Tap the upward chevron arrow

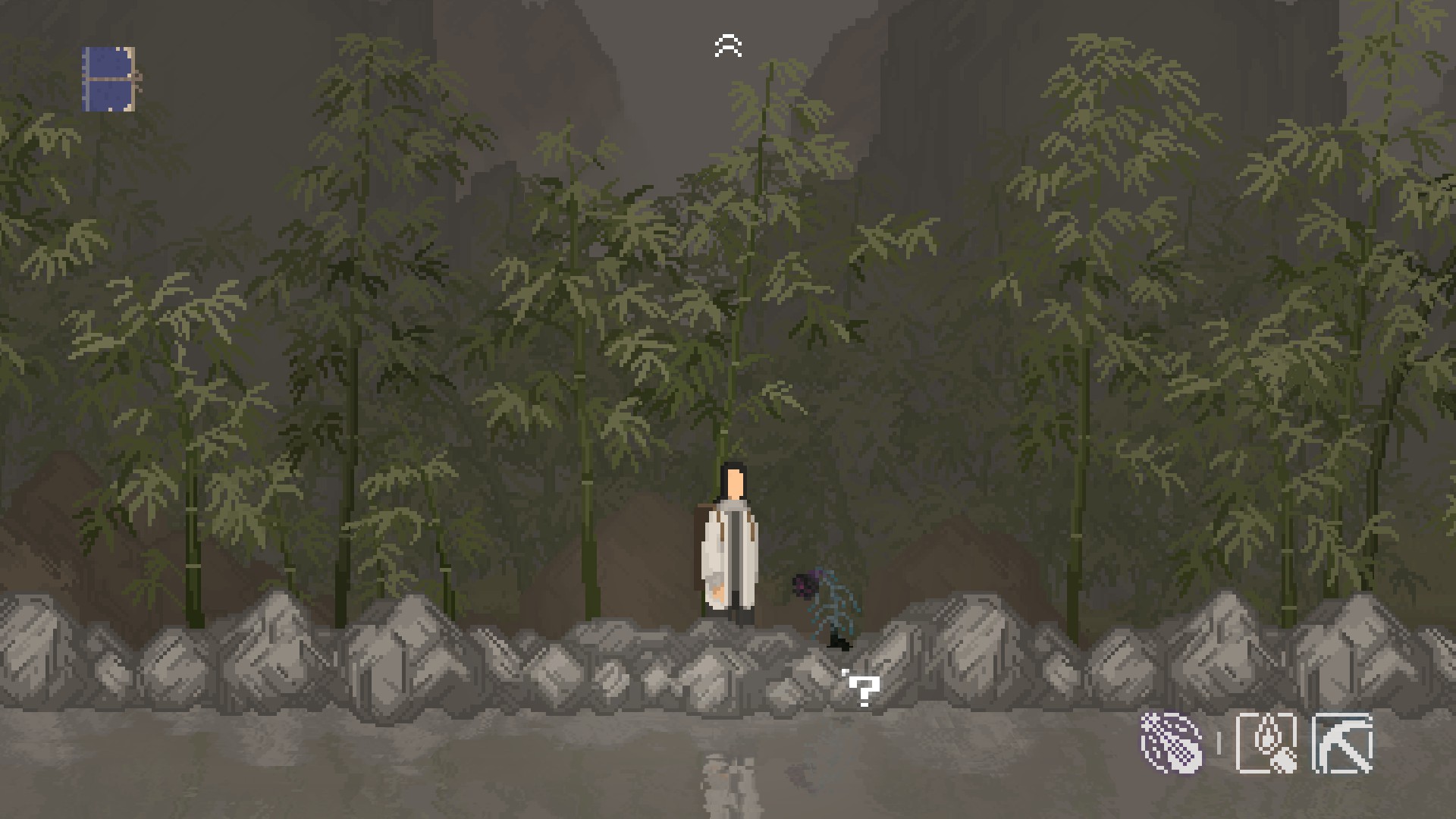(x=728, y=46)
